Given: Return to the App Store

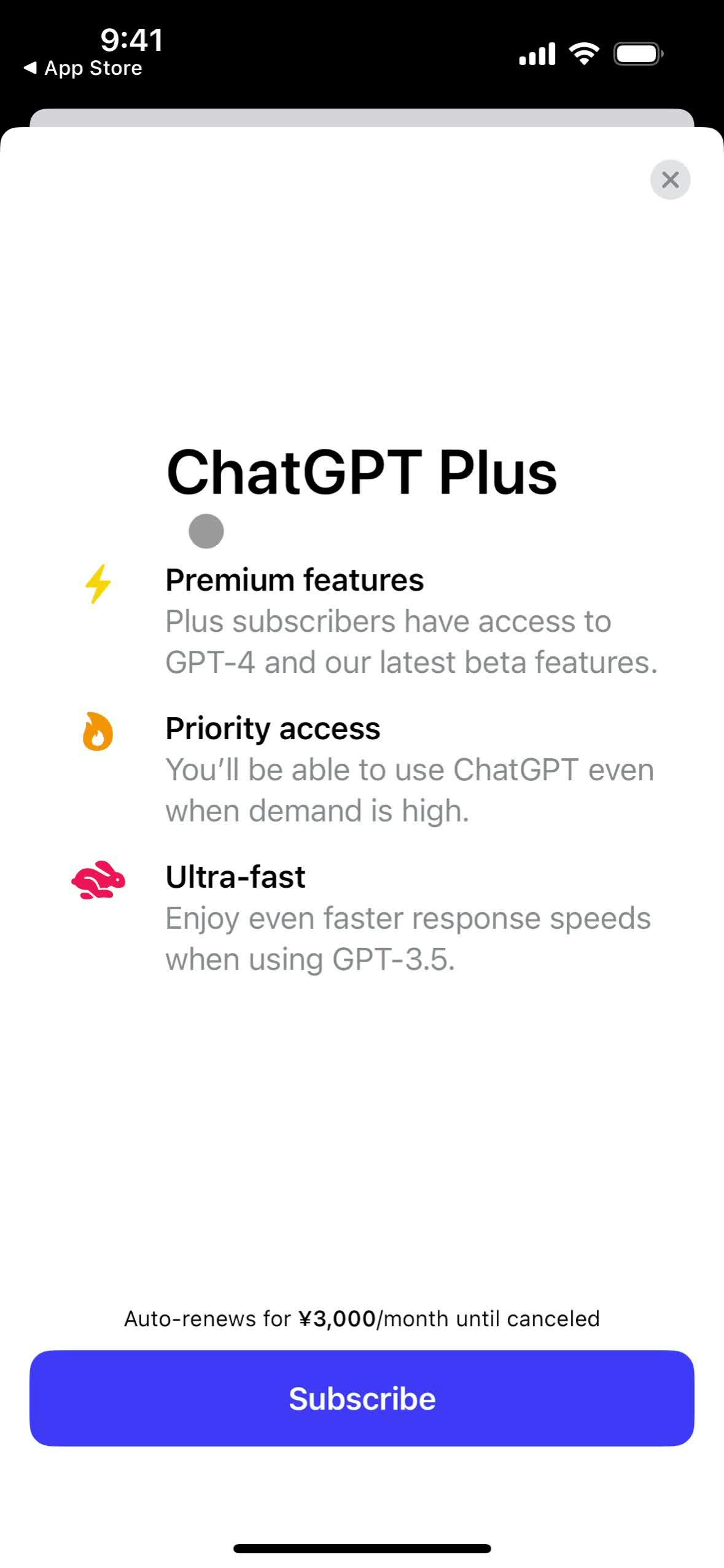Looking at the screenshot, I should click(x=83, y=68).
